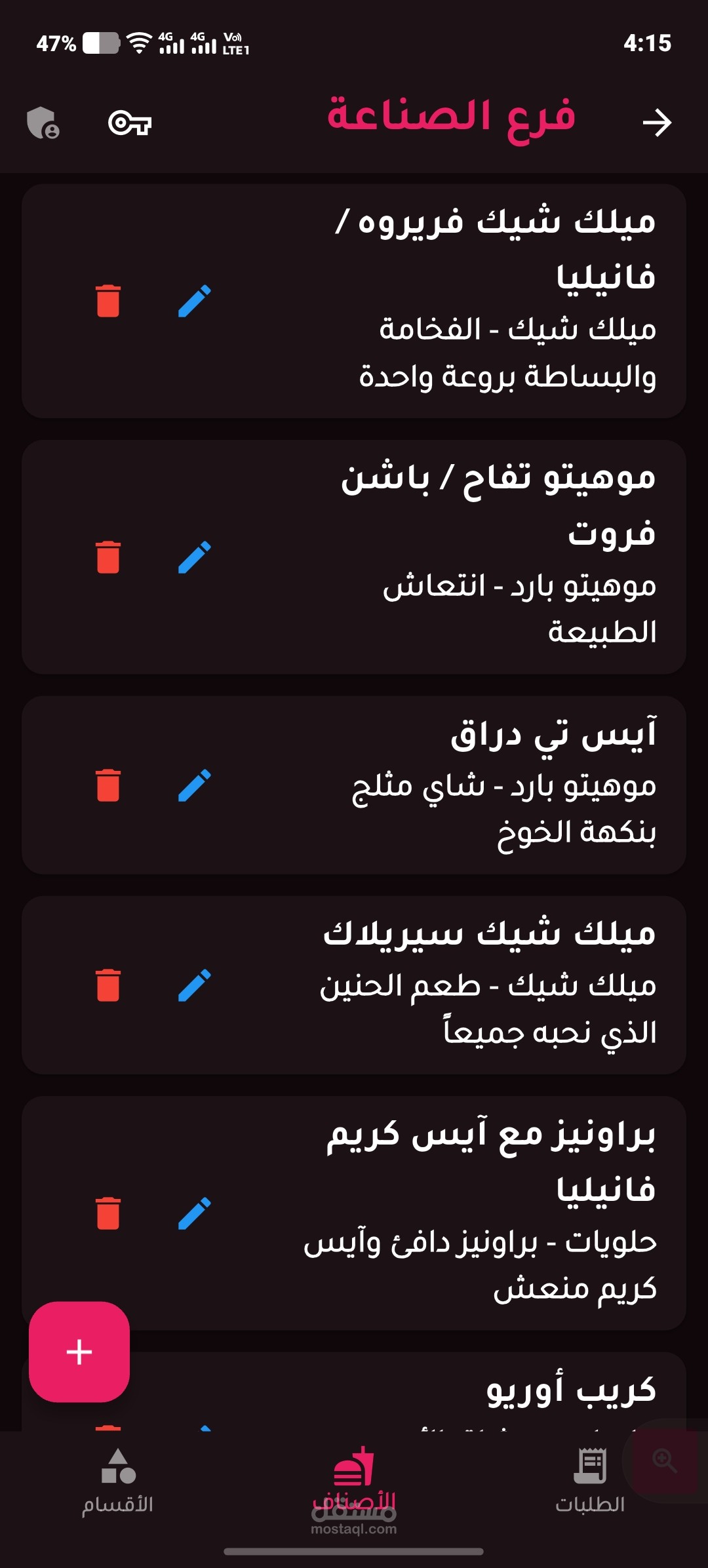Delete ميلك شيك سيريلاك item
This screenshot has height=1568, width=708.
pyautogui.click(x=108, y=985)
